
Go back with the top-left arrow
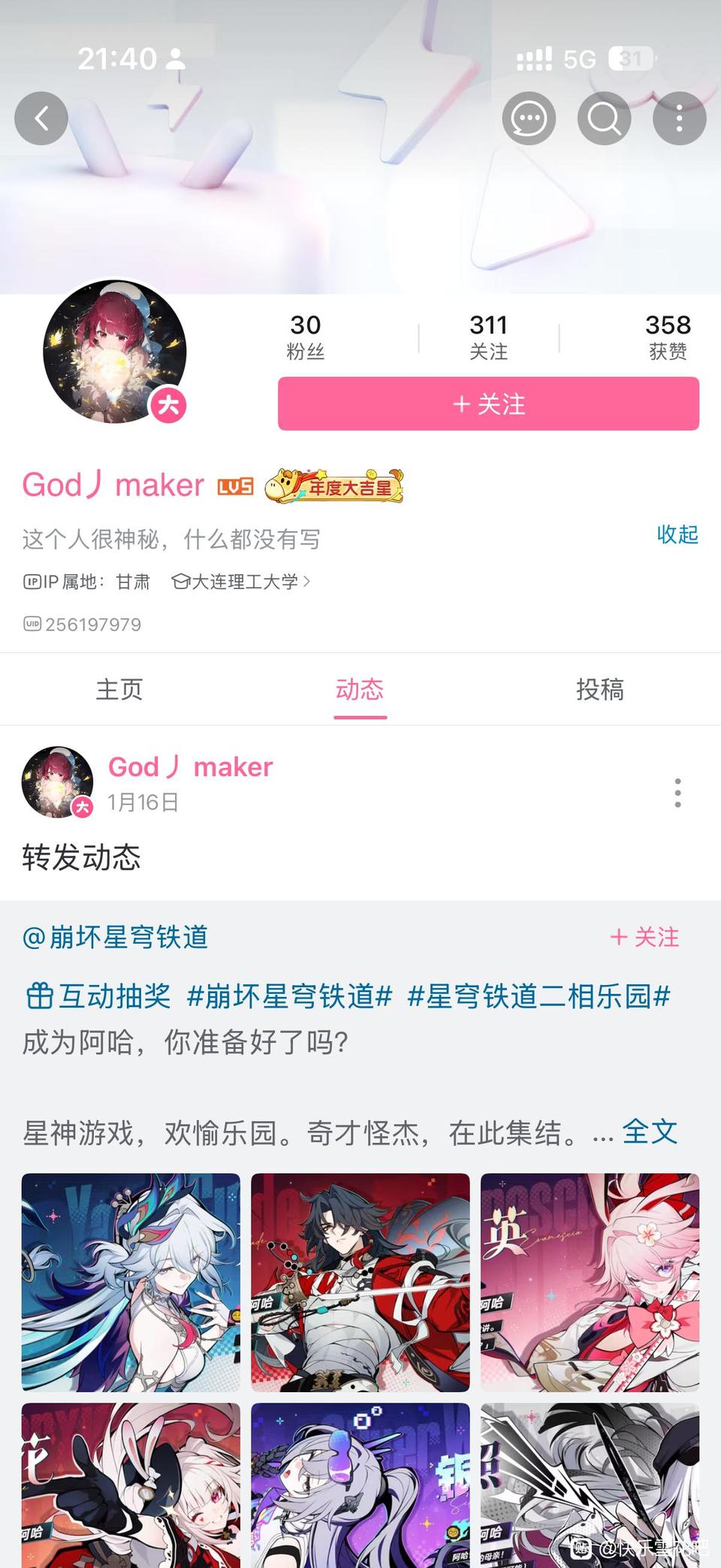[41, 118]
